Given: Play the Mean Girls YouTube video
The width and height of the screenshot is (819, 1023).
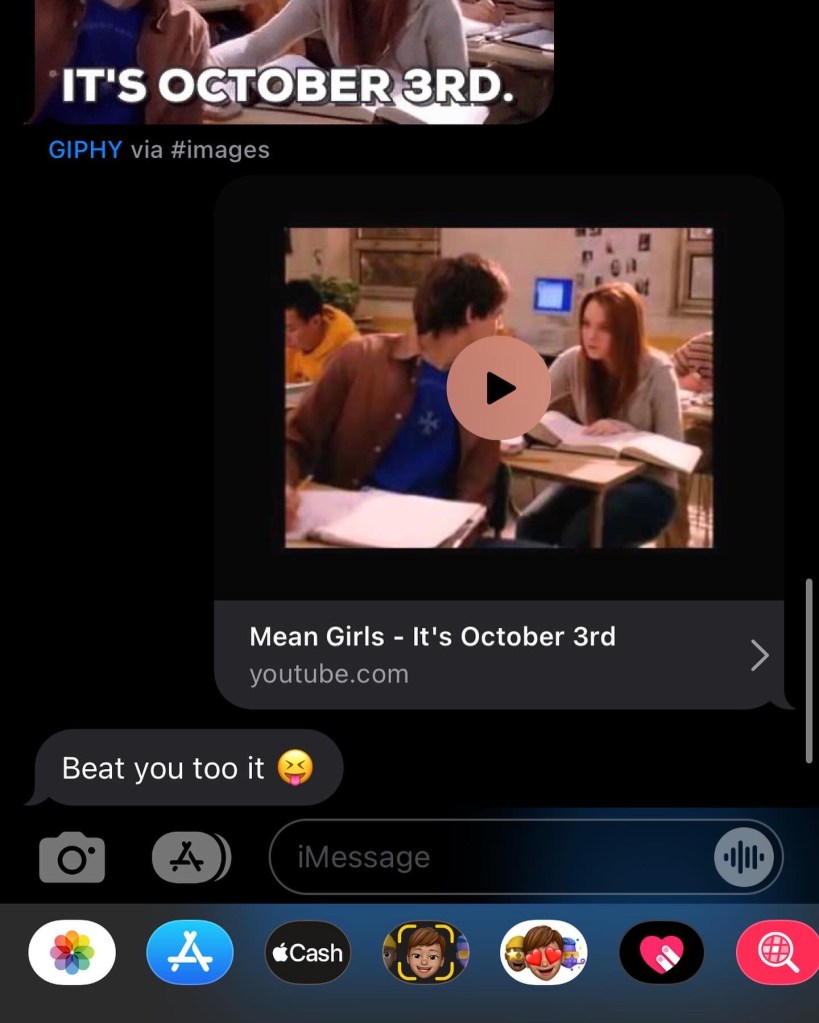Looking at the screenshot, I should [x=498, y=388].
